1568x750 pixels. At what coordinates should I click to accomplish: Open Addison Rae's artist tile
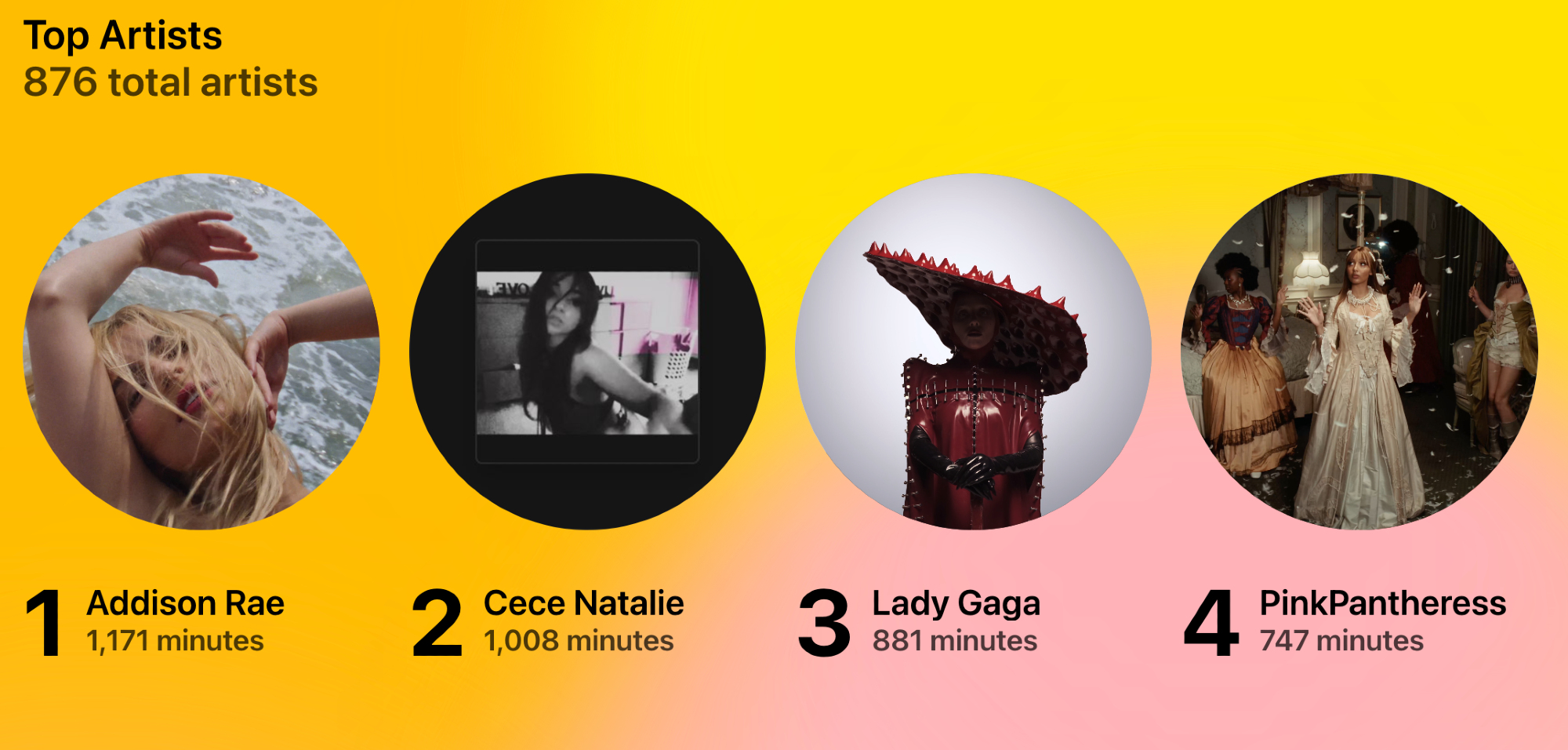pos(201,351)
